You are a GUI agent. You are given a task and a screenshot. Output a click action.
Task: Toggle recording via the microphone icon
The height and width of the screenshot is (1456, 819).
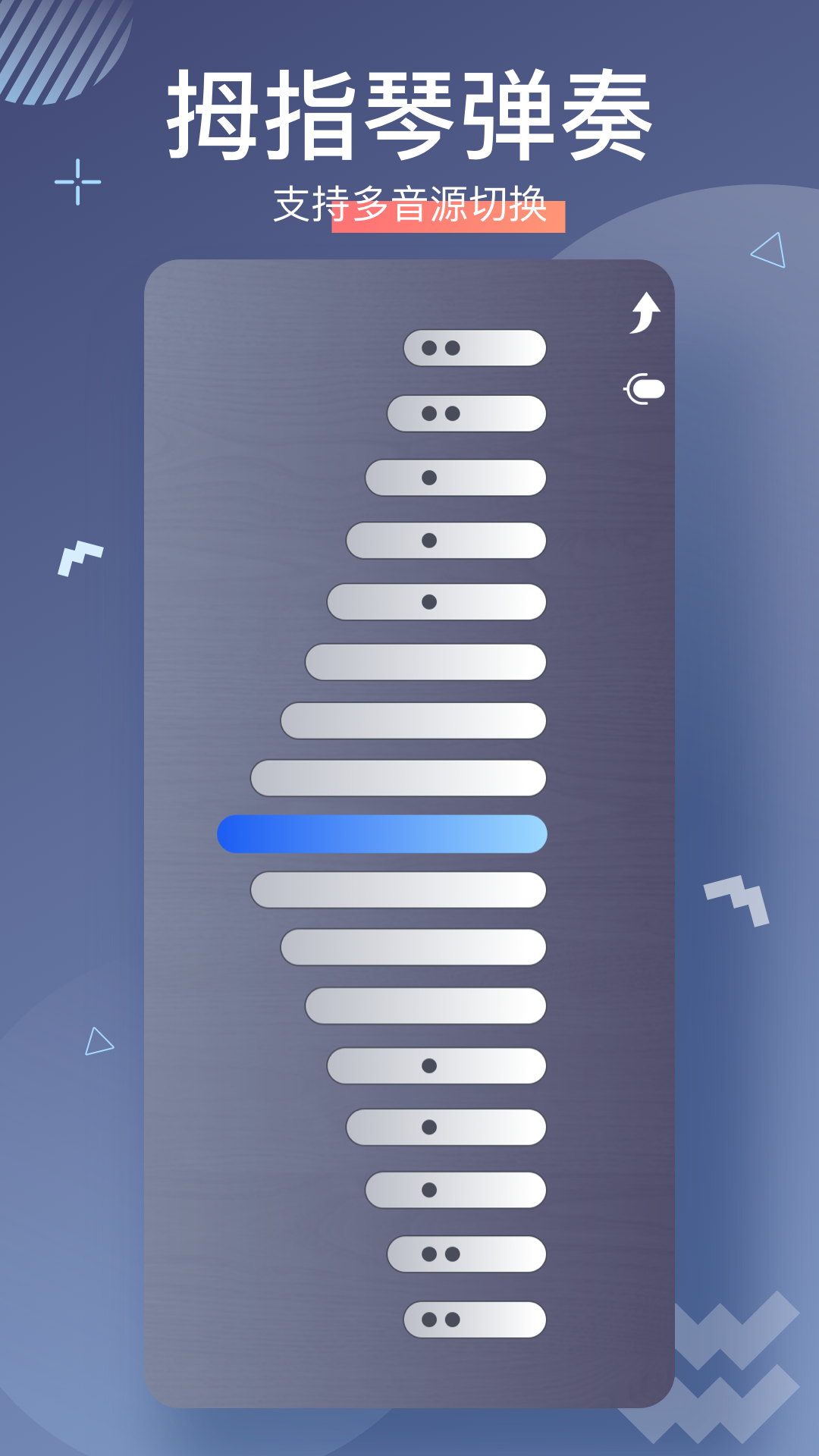644,388
